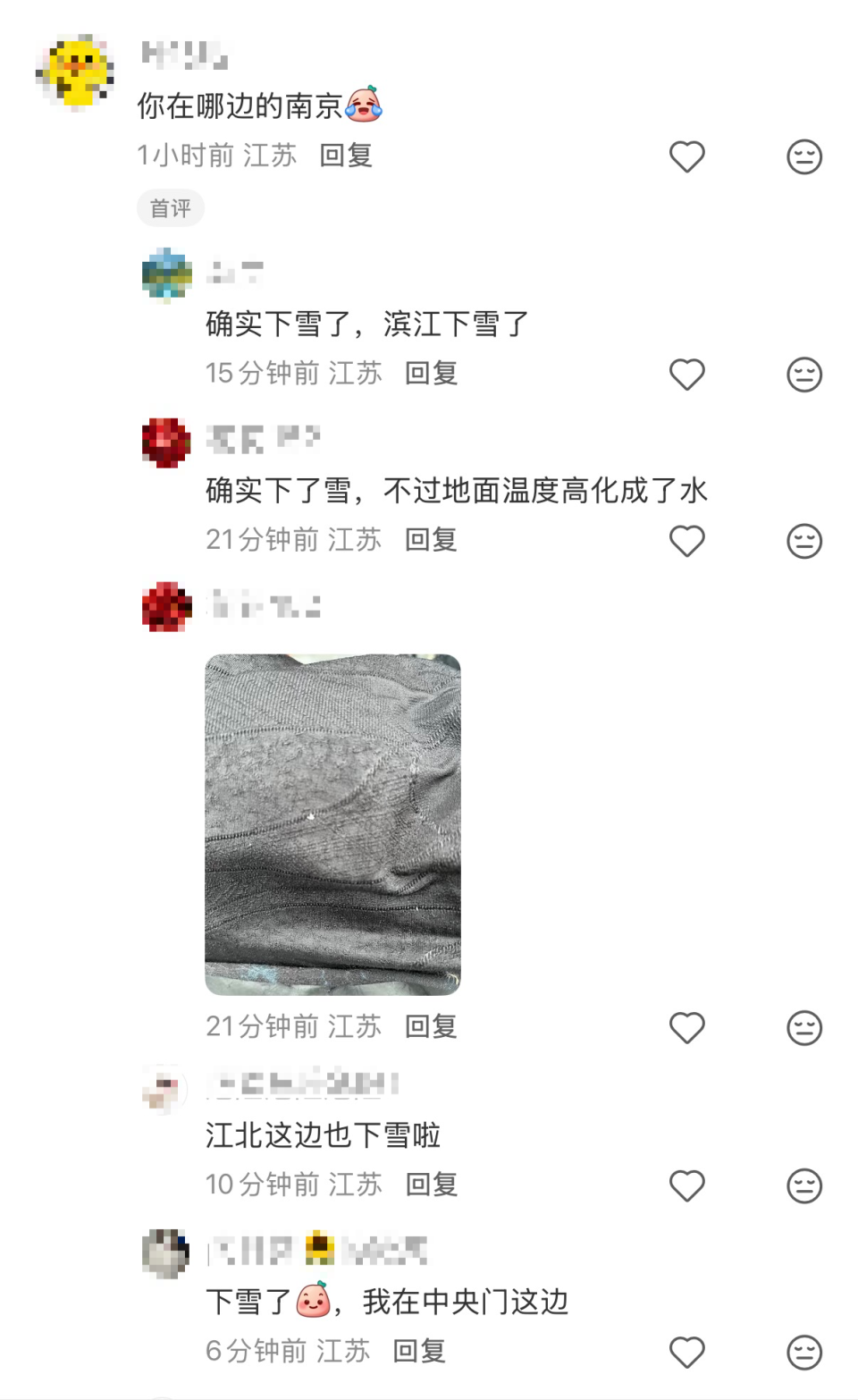The height and width of the screenshot is (1400, 858).
Task: Click the emoji reaction icon on the first comment
Action: click(803, 156)
